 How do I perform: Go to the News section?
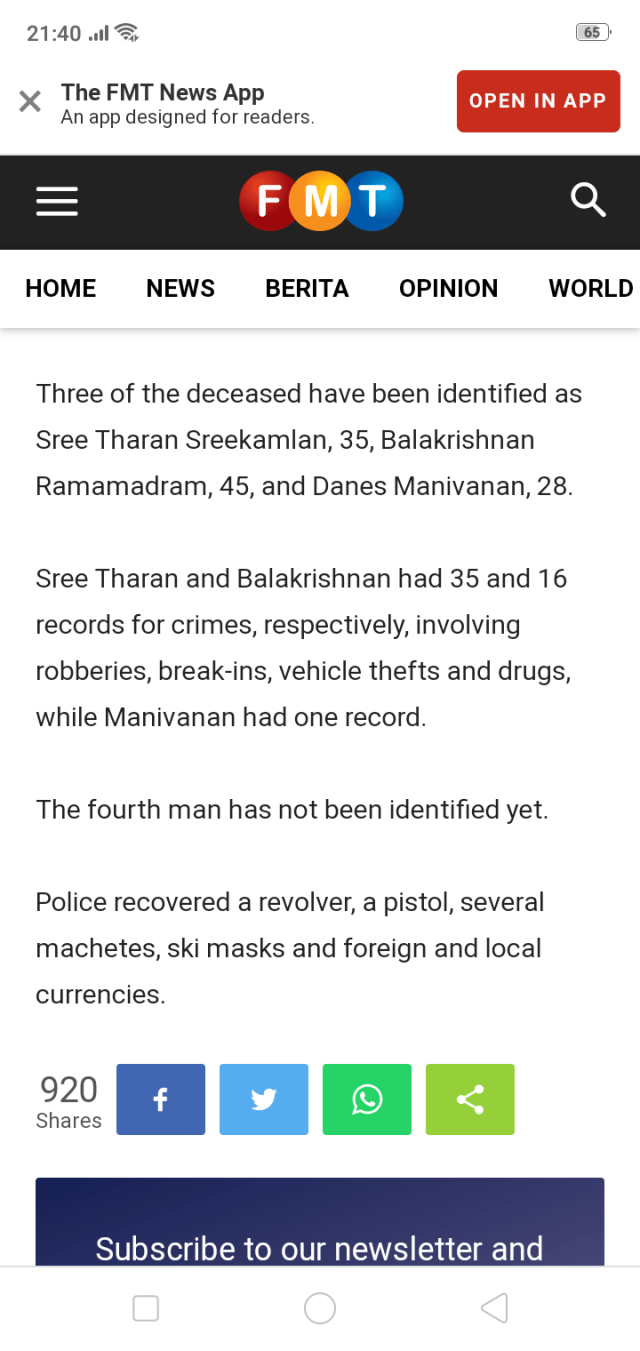click(x=180, y=288)
